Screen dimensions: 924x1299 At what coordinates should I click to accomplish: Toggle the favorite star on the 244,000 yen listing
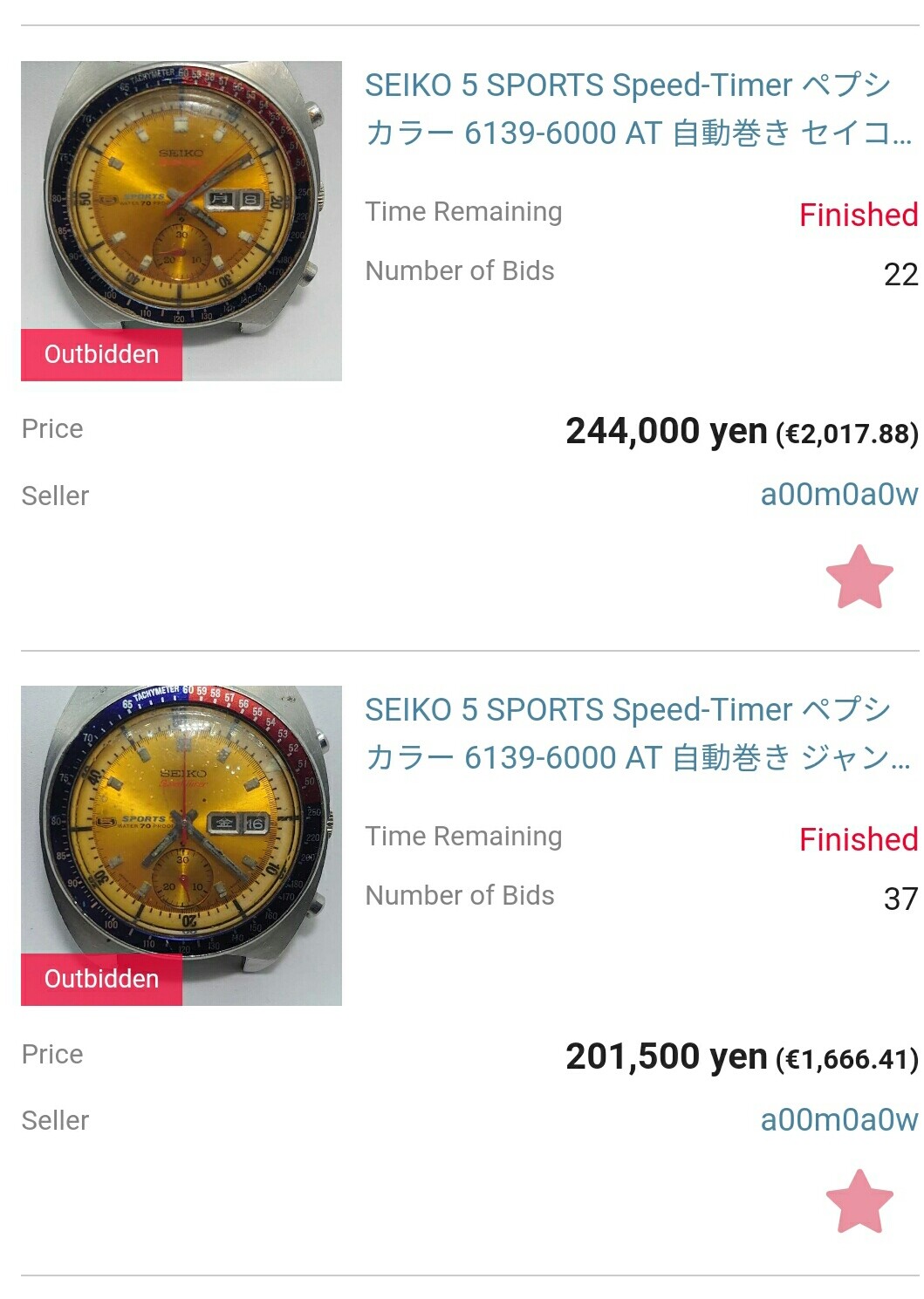pos(859,577)
